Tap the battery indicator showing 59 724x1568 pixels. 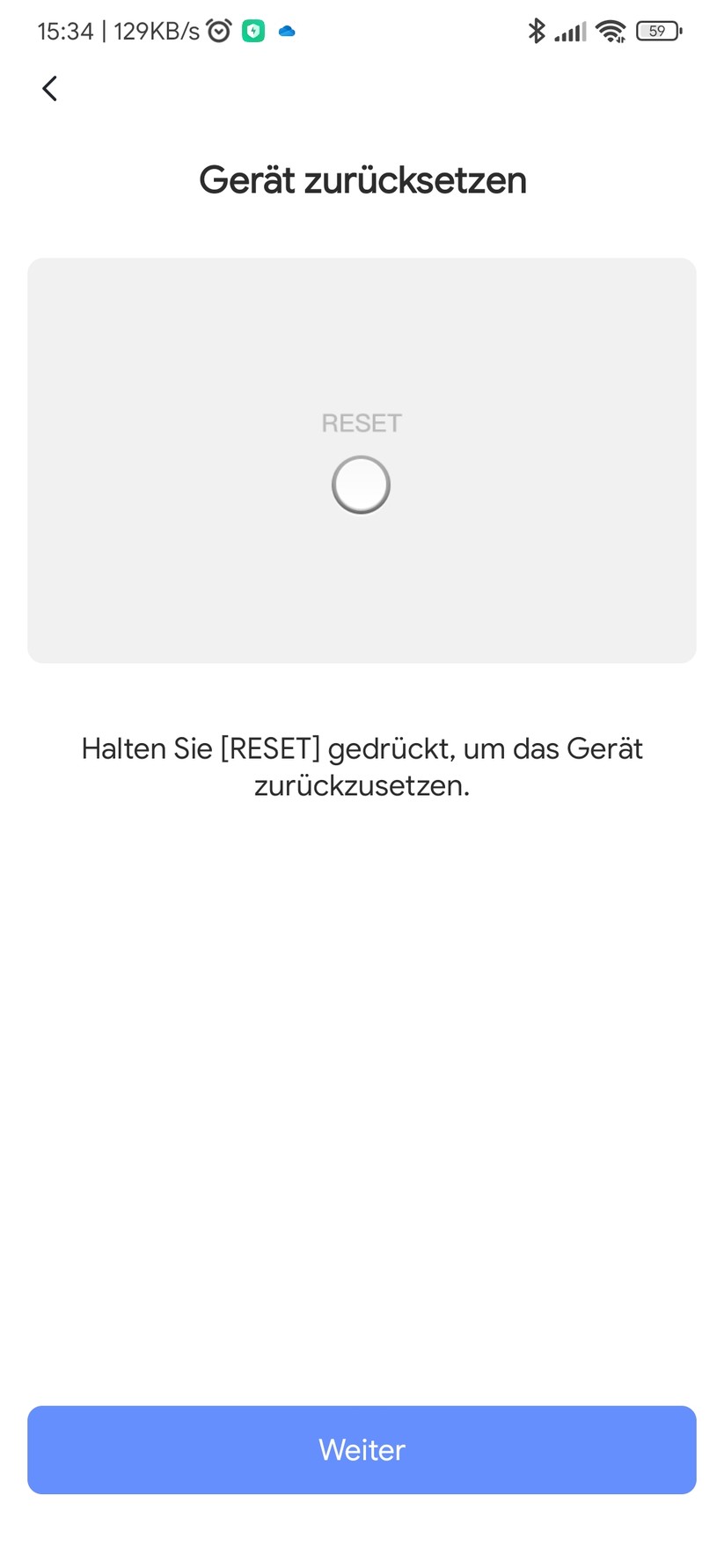pyautogui.click(x=657, y=32)
